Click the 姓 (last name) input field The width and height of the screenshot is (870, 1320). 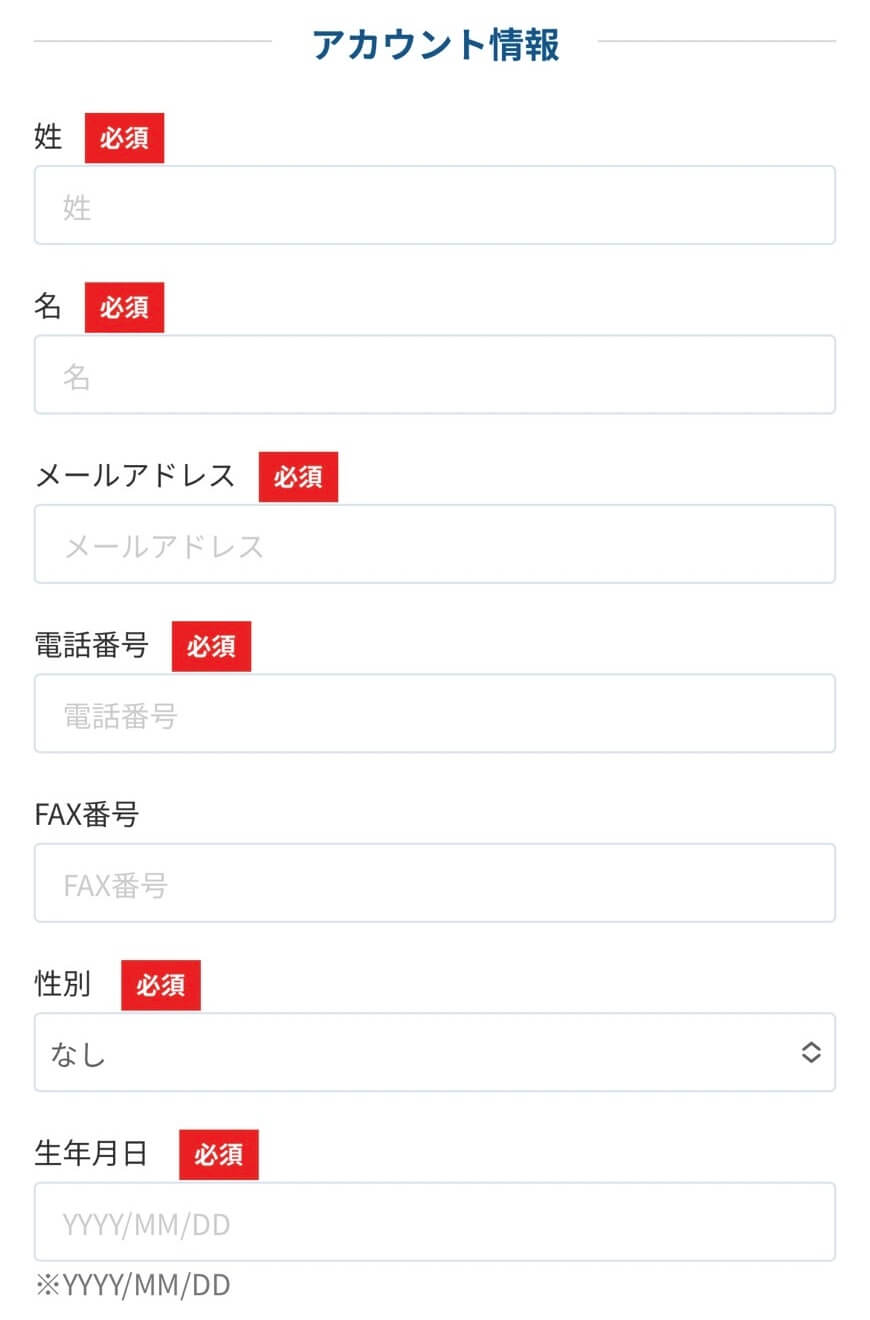[x=435, y=205]
